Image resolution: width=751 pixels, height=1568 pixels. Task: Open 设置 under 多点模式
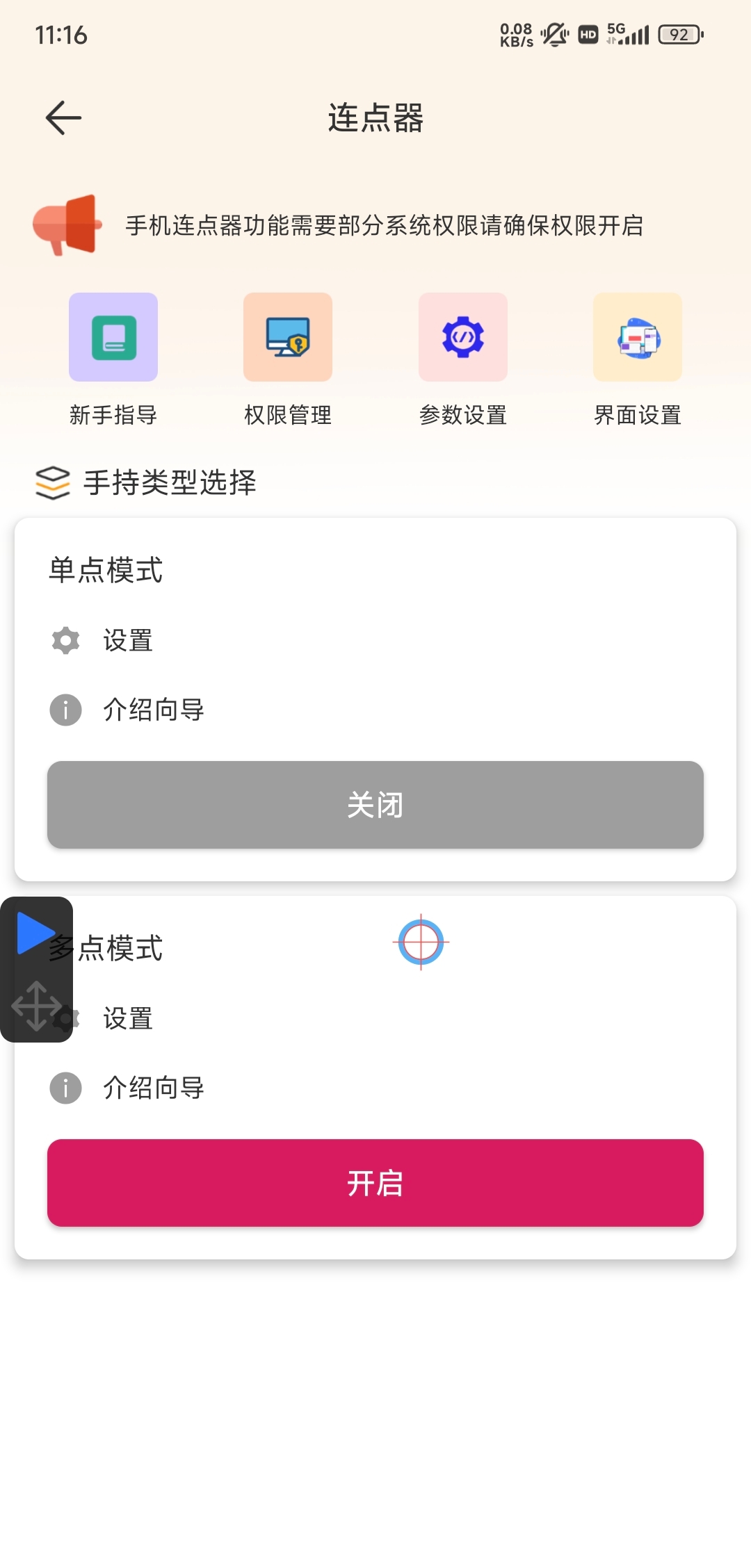(x=127, y=1019)
